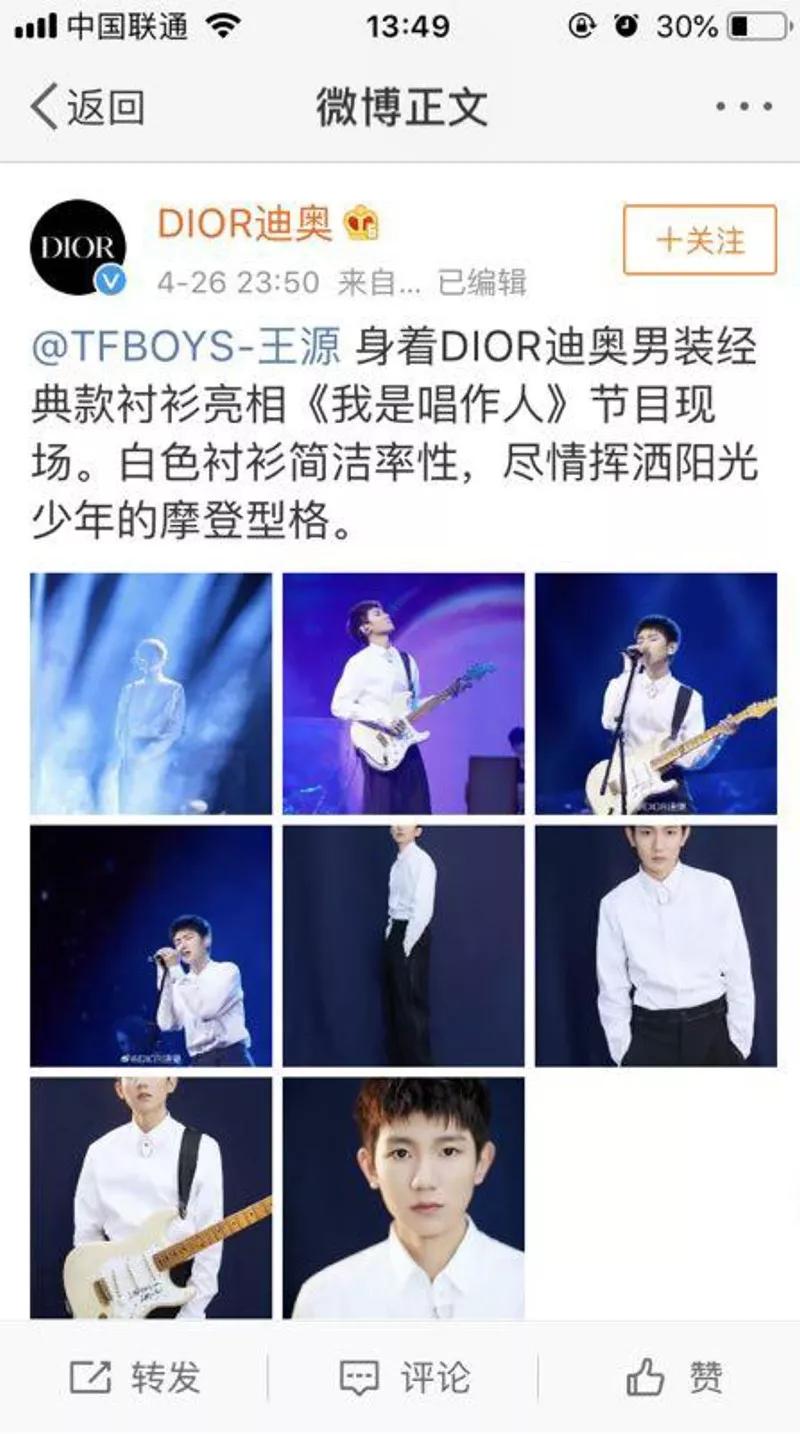View the misty blue stage silhouette photo
This screenshot has height=1434, width=800.
[151, 693]
